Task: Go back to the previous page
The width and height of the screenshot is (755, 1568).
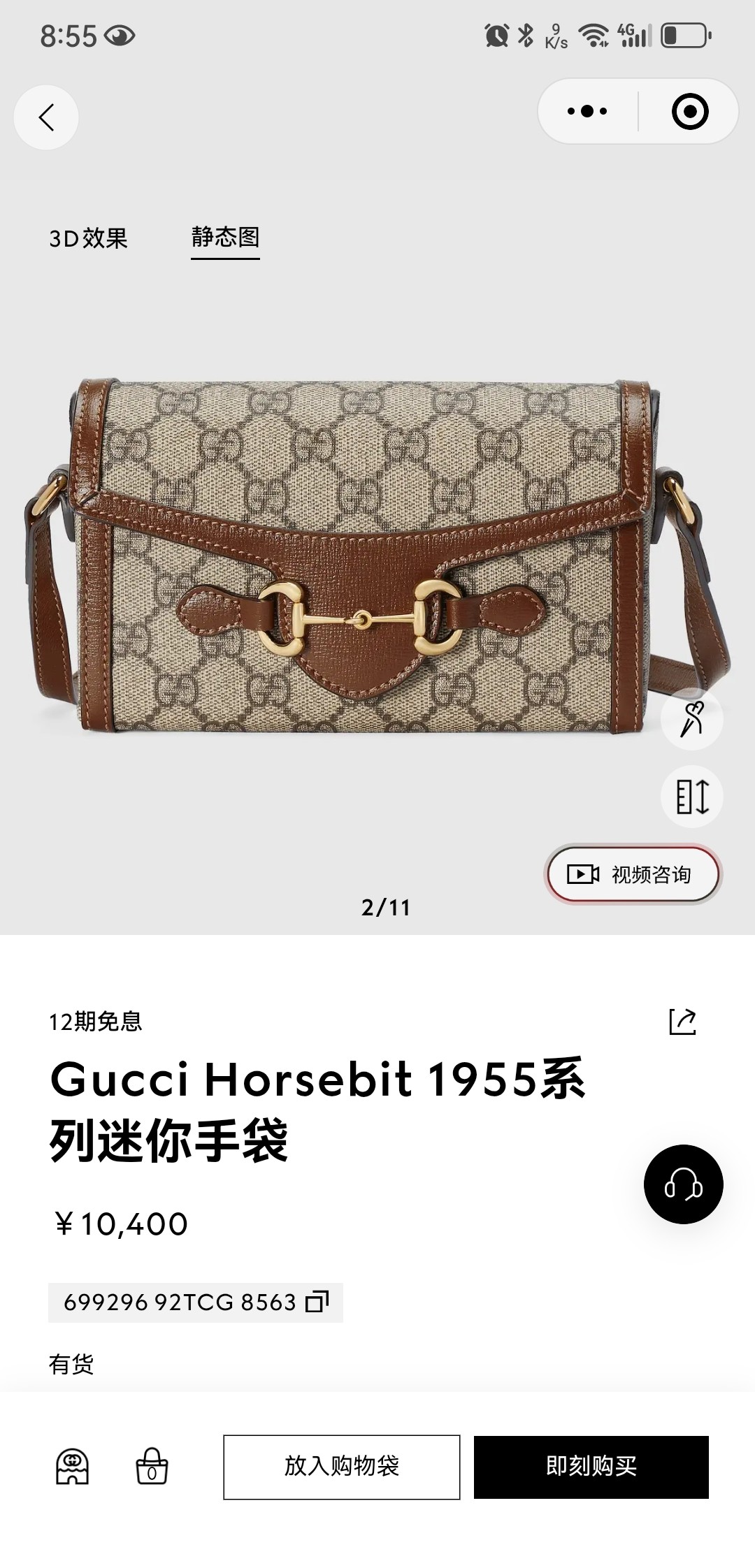Action: click(x=46, y=117)
